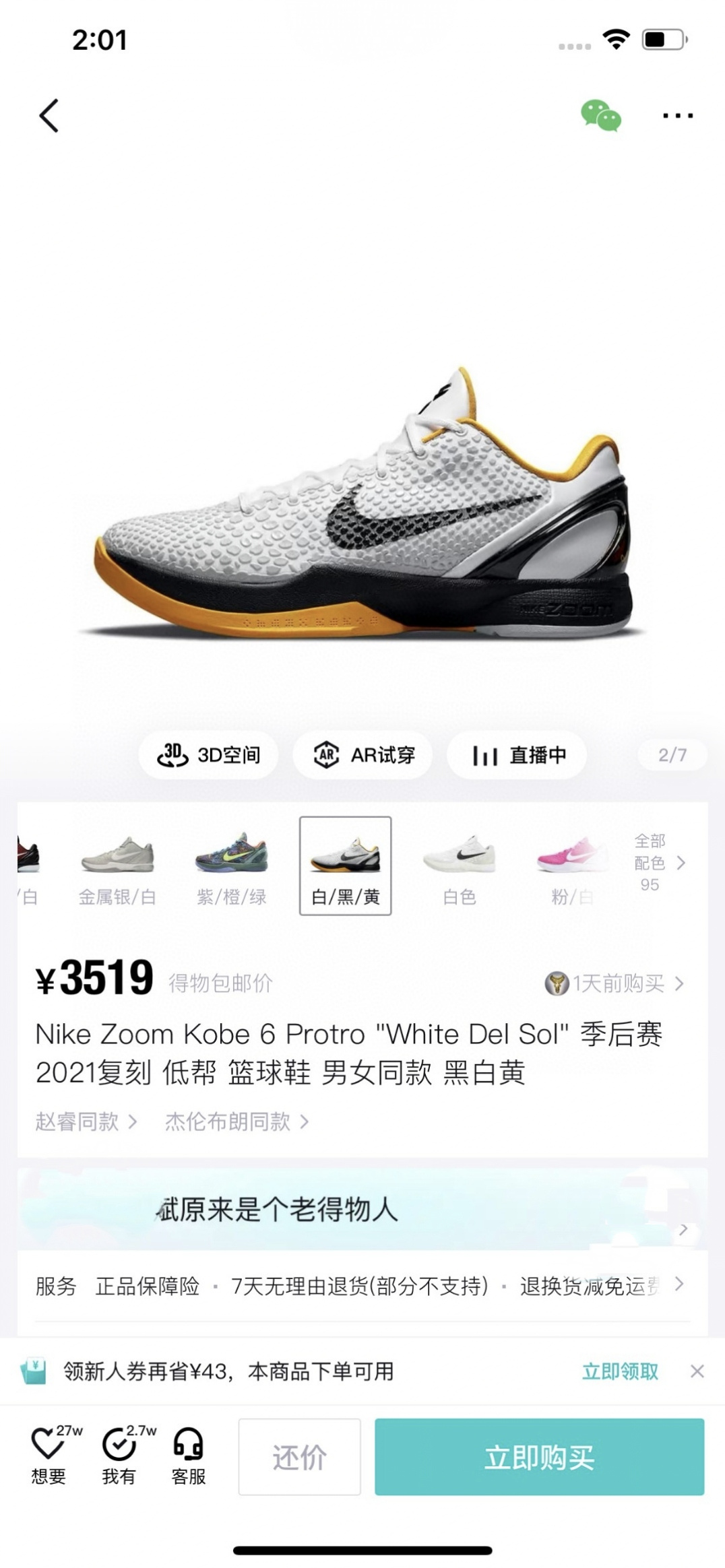
Task: Claim the new user coupon 立即领取
Action: [x=620, y=1371]
